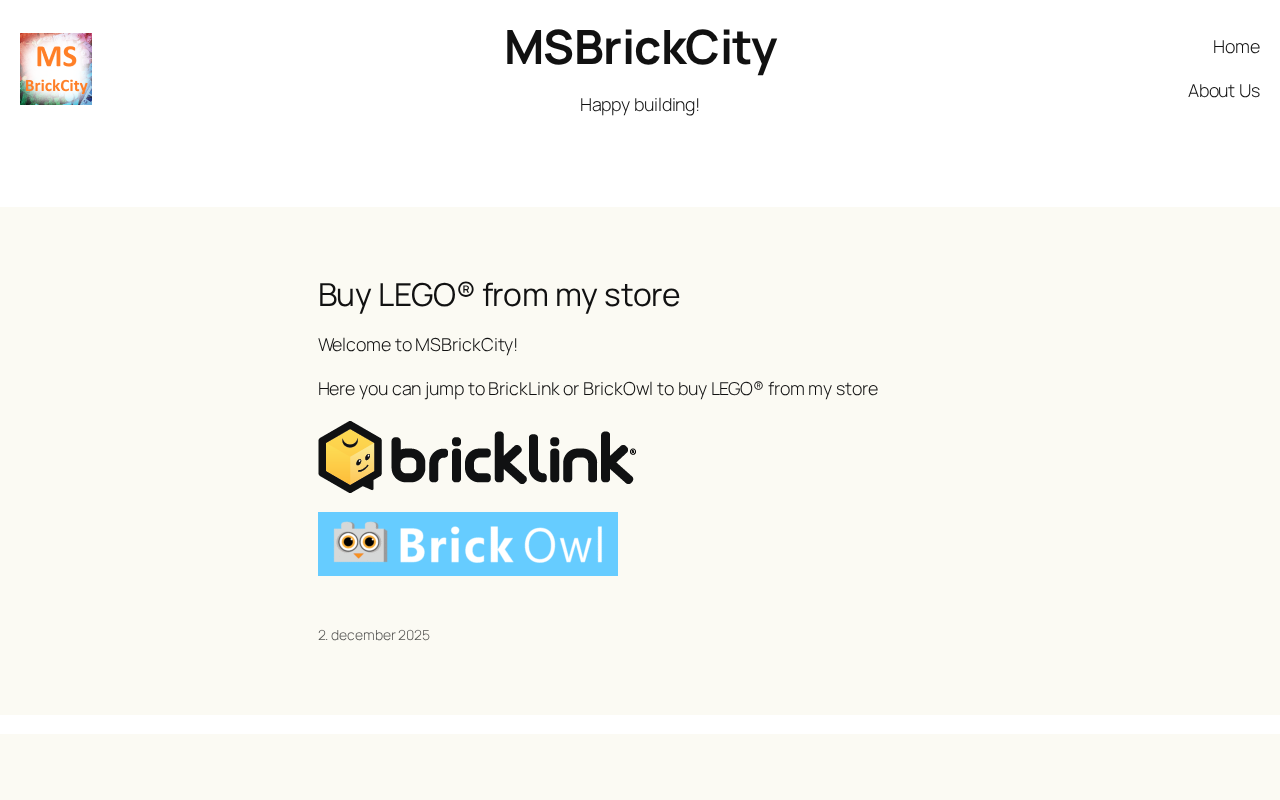The image size is (1280, 800).
Task: Open the About Us page
Action: click(1223, 91)
